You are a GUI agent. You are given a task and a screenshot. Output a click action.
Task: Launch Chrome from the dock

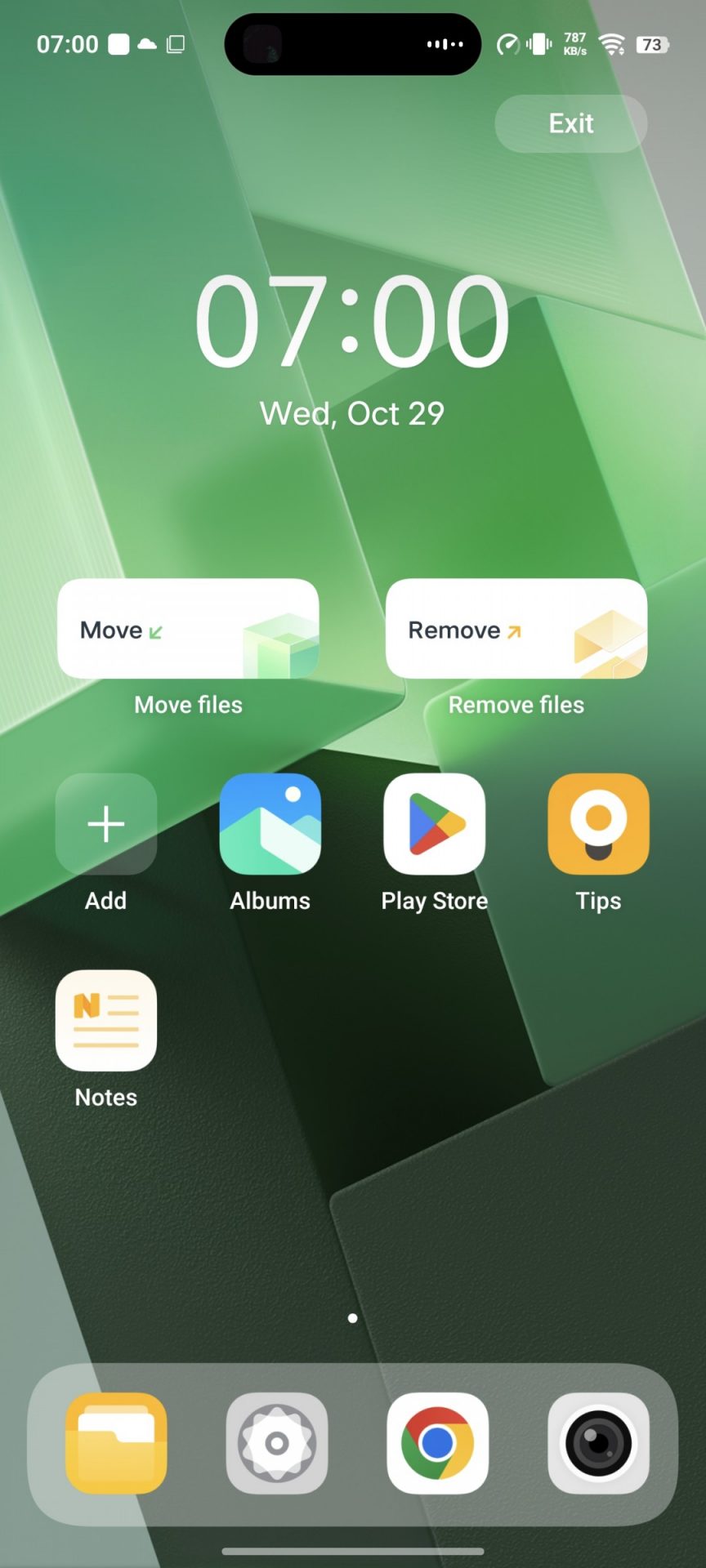point(437,1443)
